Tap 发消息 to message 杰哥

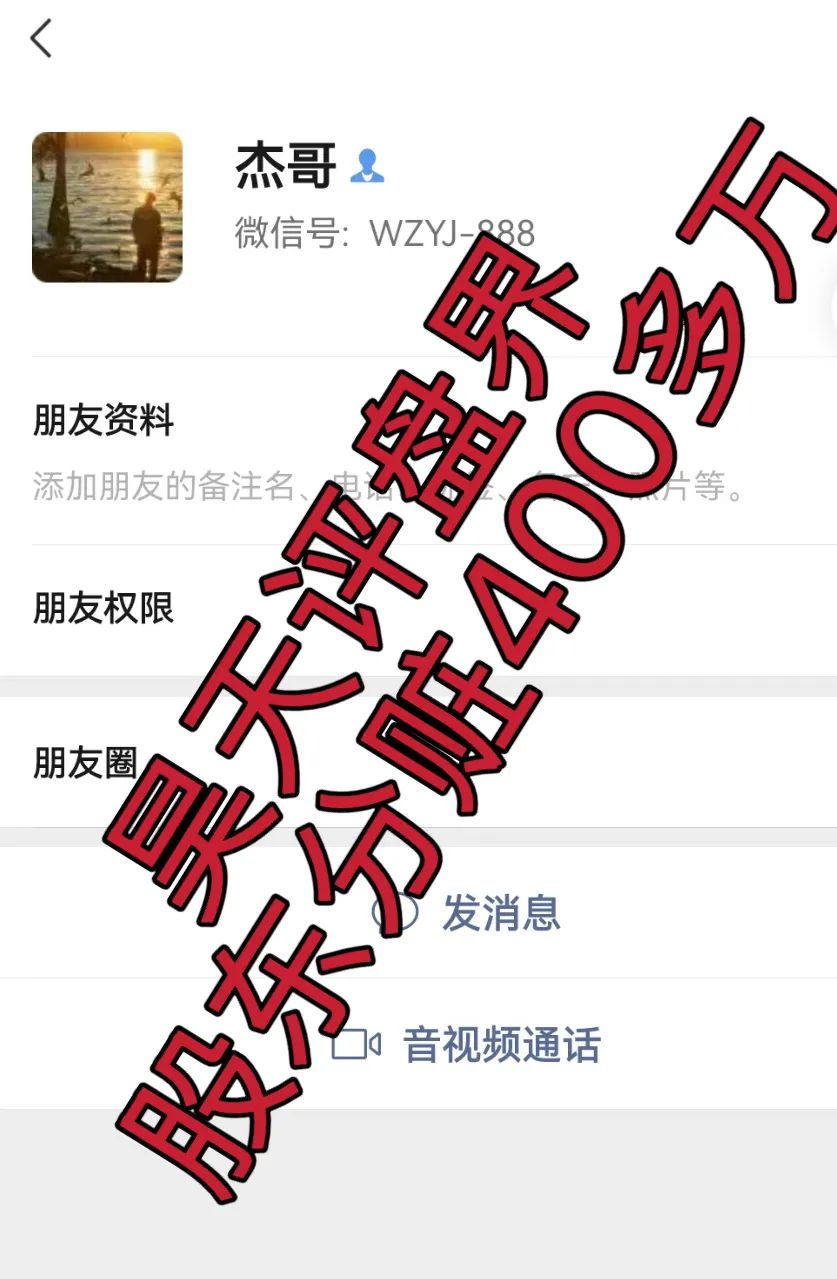[x=500, y=913]
